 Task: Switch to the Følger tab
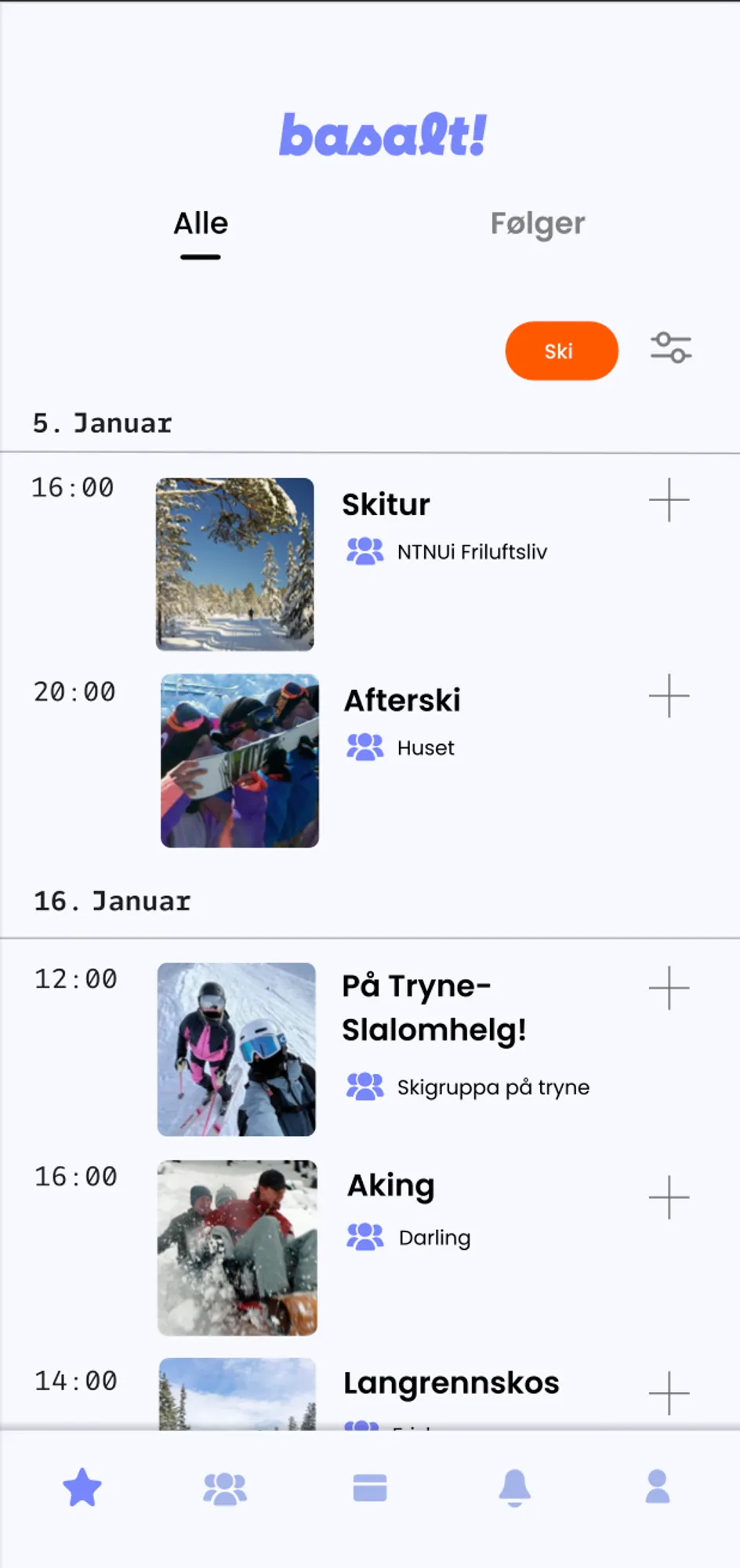(x=538, y=224)
